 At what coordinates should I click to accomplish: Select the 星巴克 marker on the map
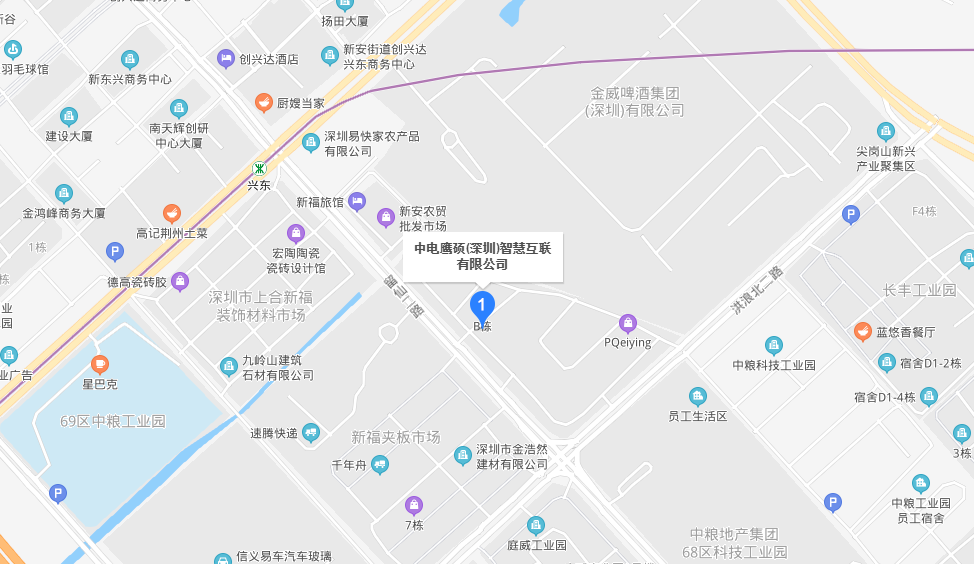pos(100,363)
